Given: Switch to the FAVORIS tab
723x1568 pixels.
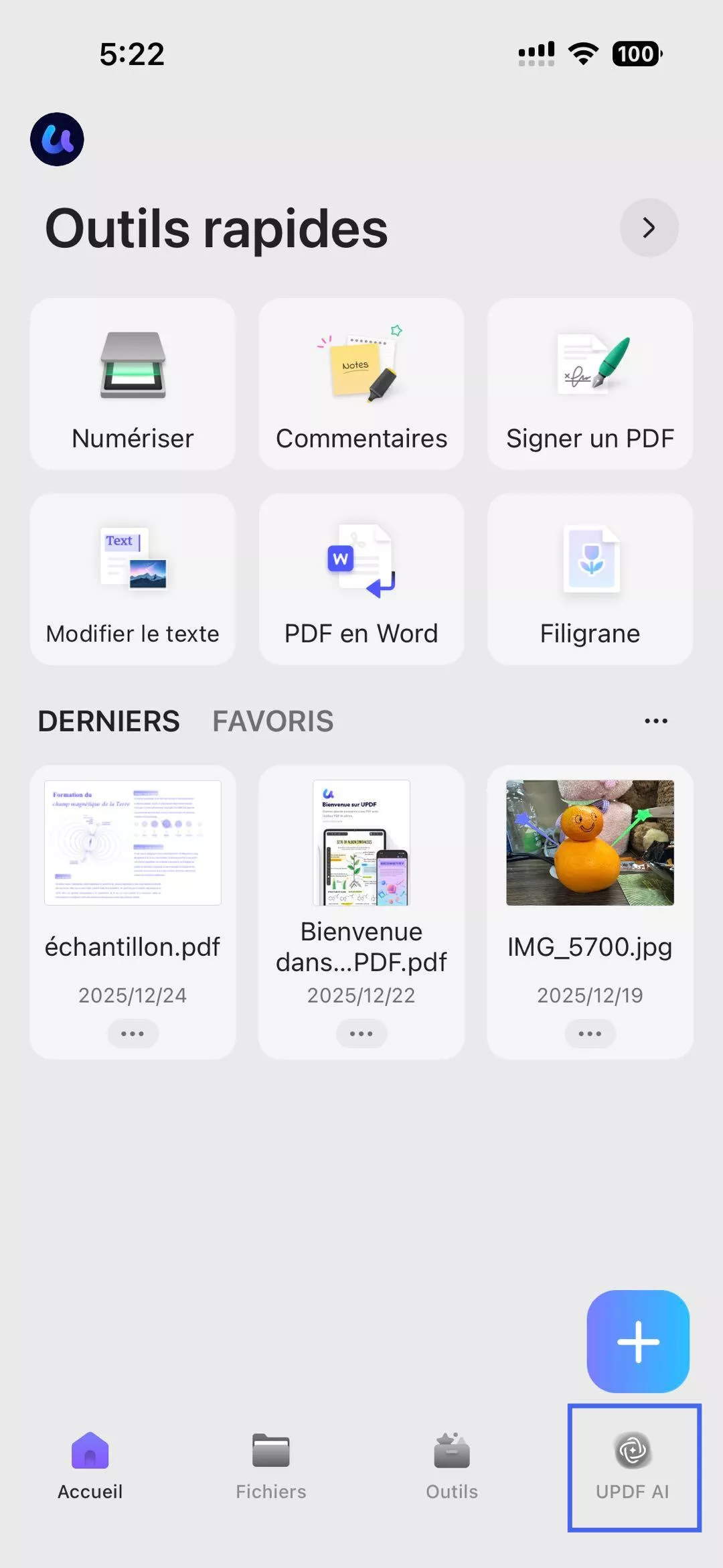Looking at the screenshot, I should (x=273, y=721).
